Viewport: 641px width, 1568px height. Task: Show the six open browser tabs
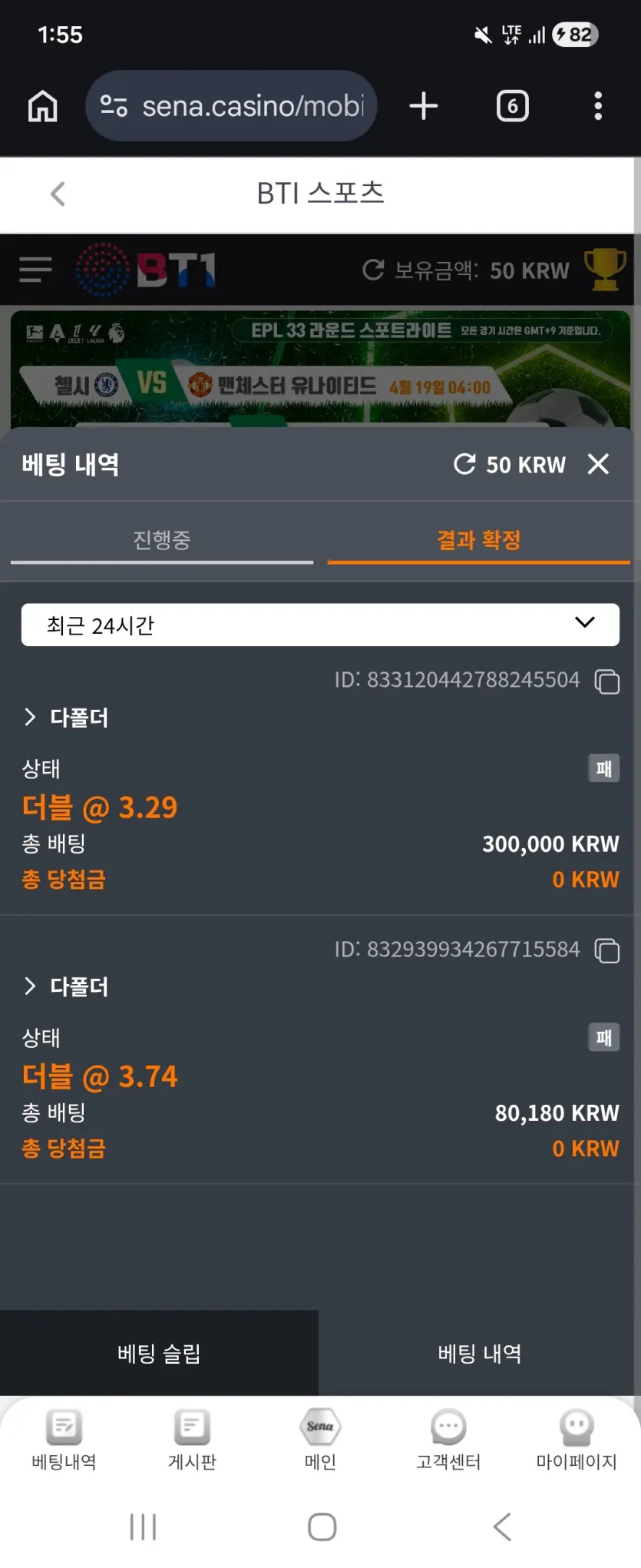513,106
